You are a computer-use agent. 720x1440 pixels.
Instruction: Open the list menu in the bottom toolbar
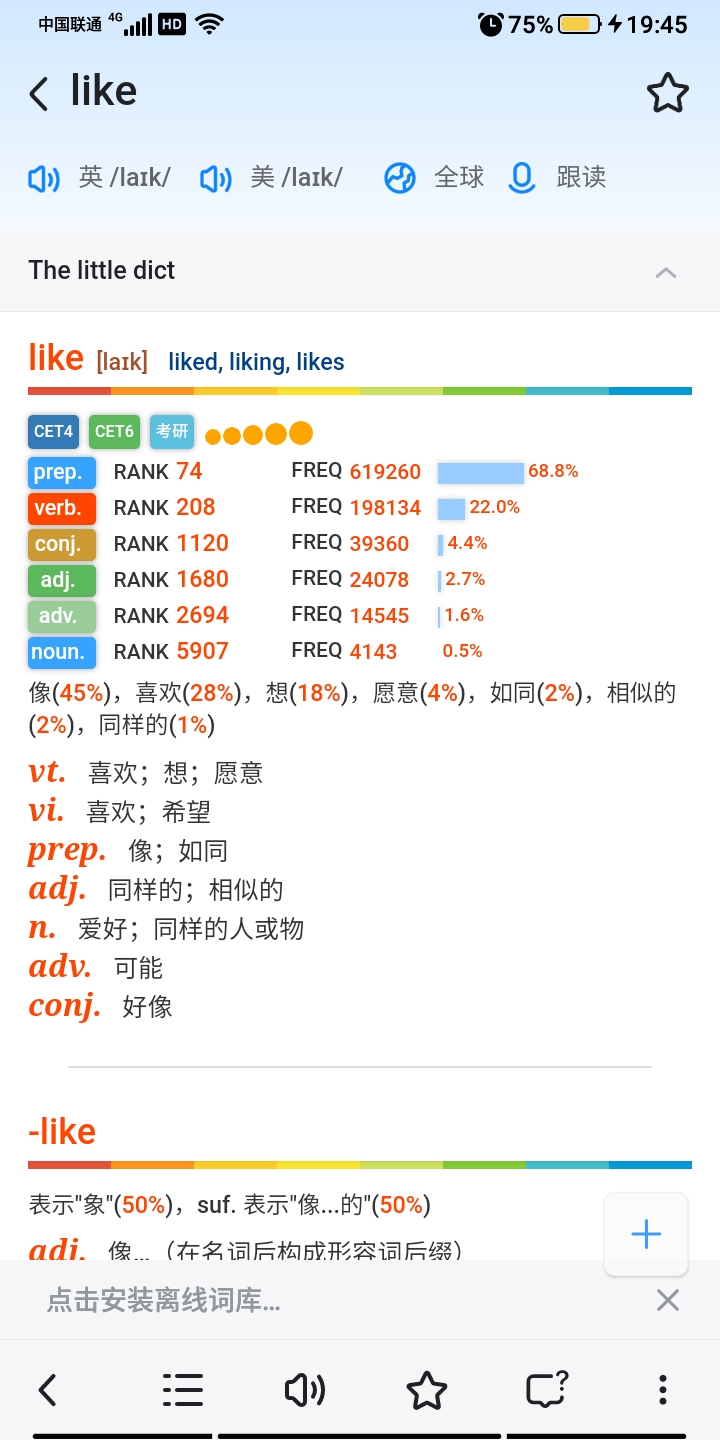click(x=183, y=1390)
